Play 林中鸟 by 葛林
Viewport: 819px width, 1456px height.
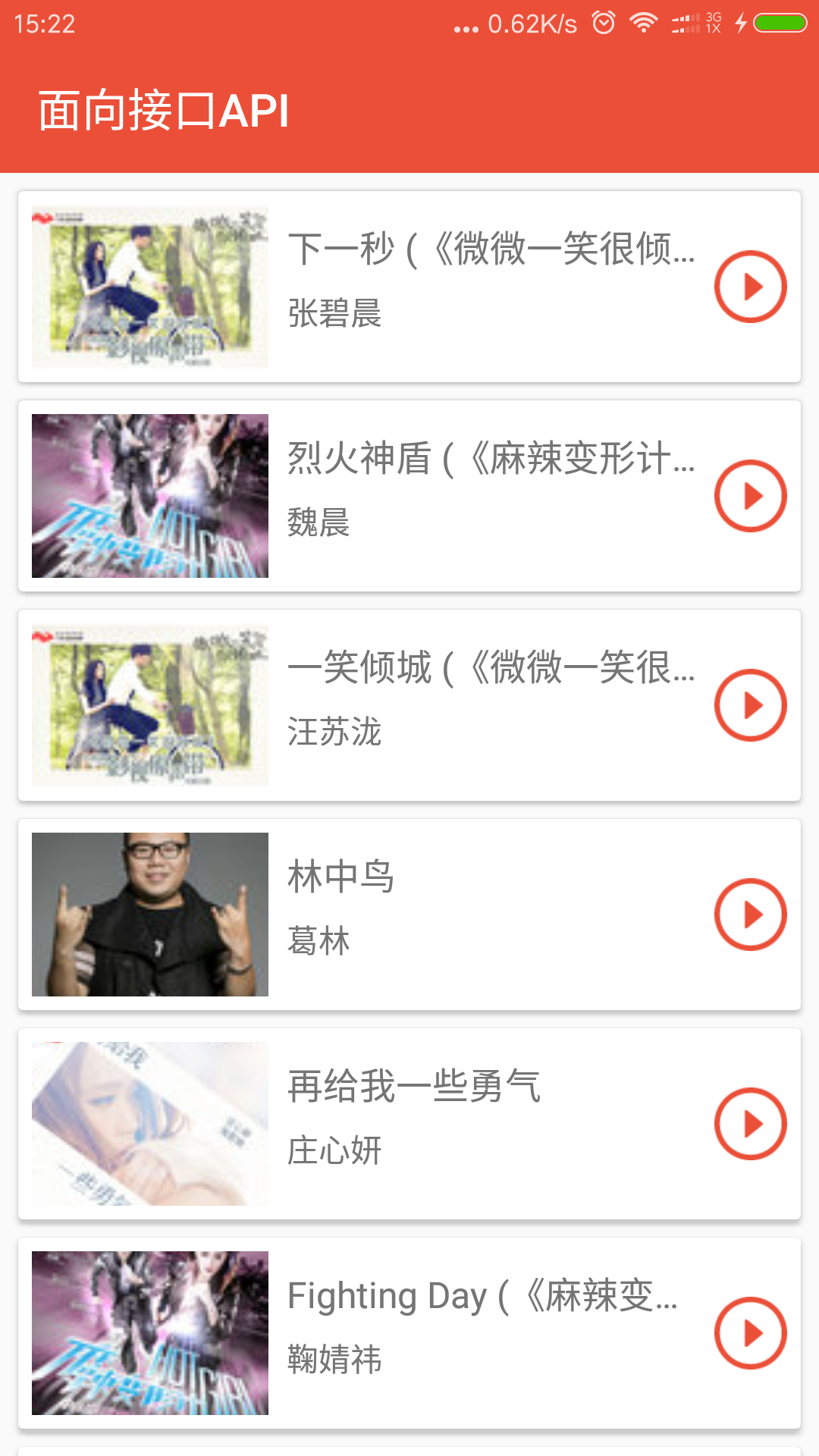coord(750,915)
